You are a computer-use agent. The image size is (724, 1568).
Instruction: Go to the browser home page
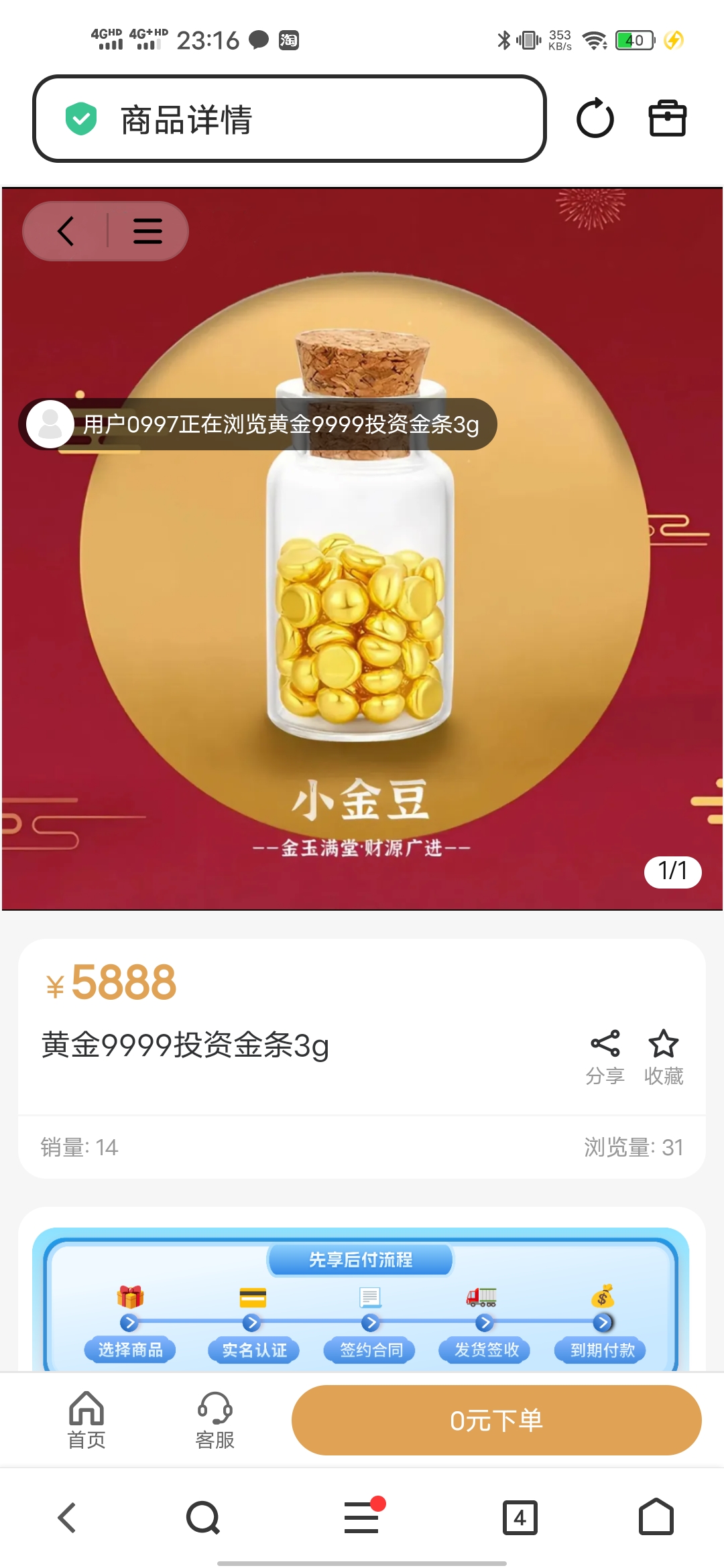click(656, 1518)
